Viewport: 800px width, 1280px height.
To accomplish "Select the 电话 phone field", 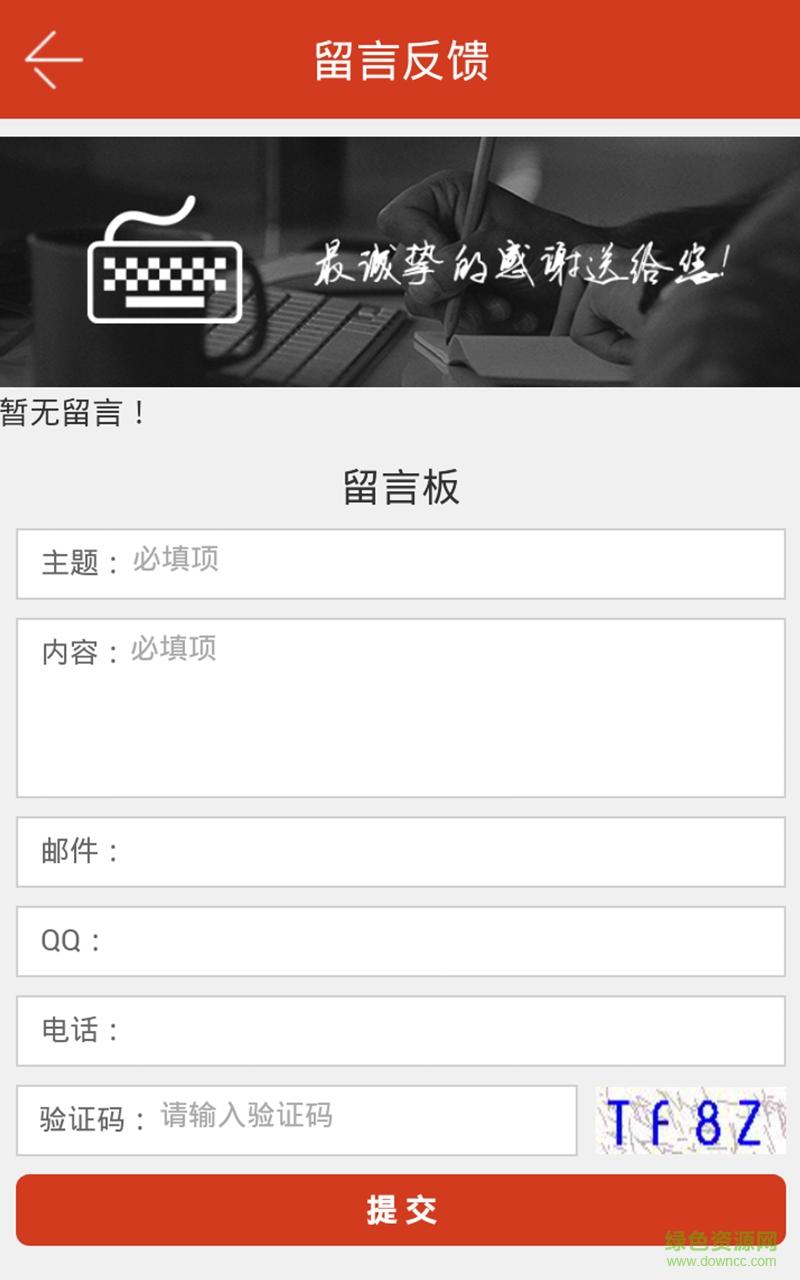I will (x=450, y=1031).
